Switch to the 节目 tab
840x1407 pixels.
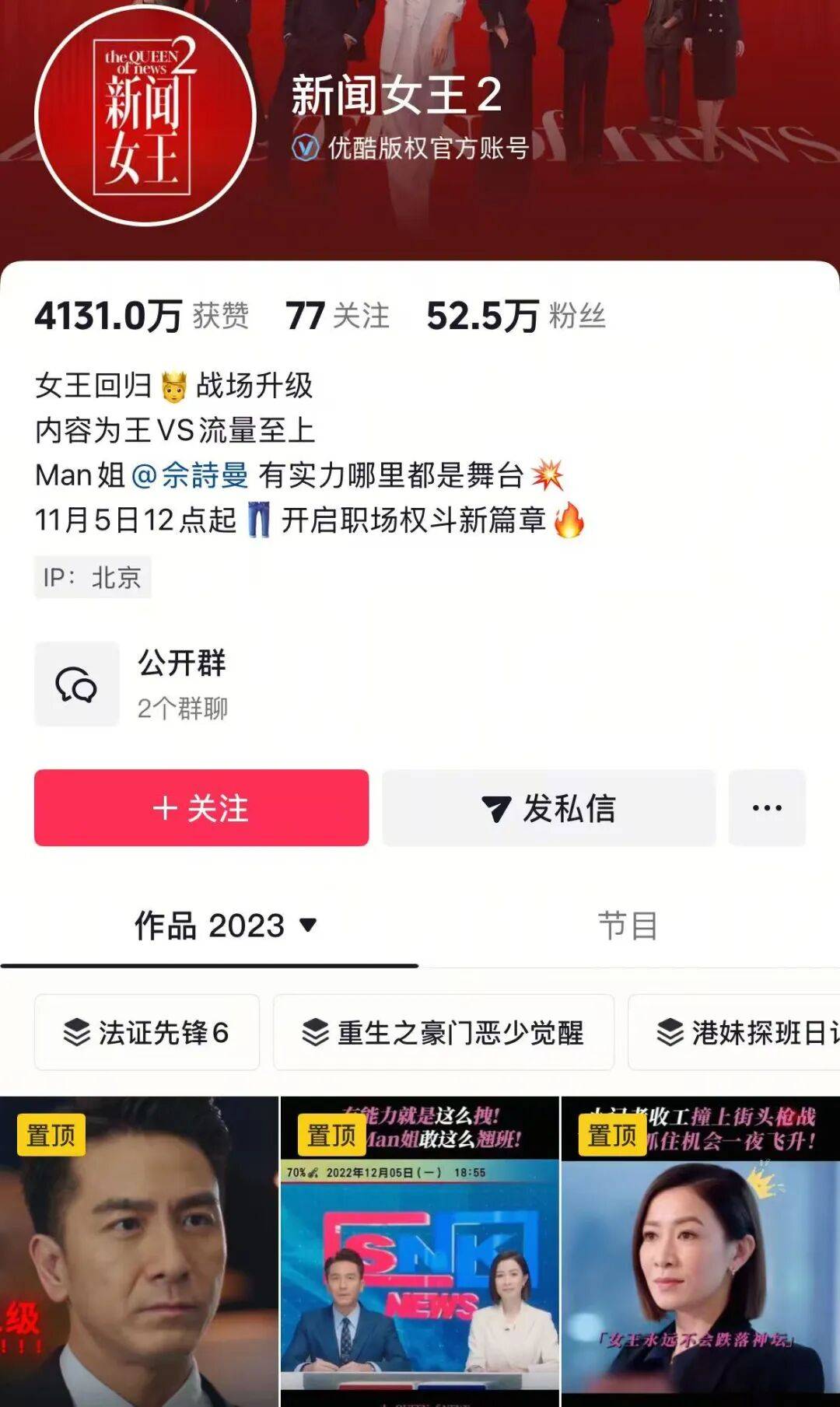click(x=628, y=926)
